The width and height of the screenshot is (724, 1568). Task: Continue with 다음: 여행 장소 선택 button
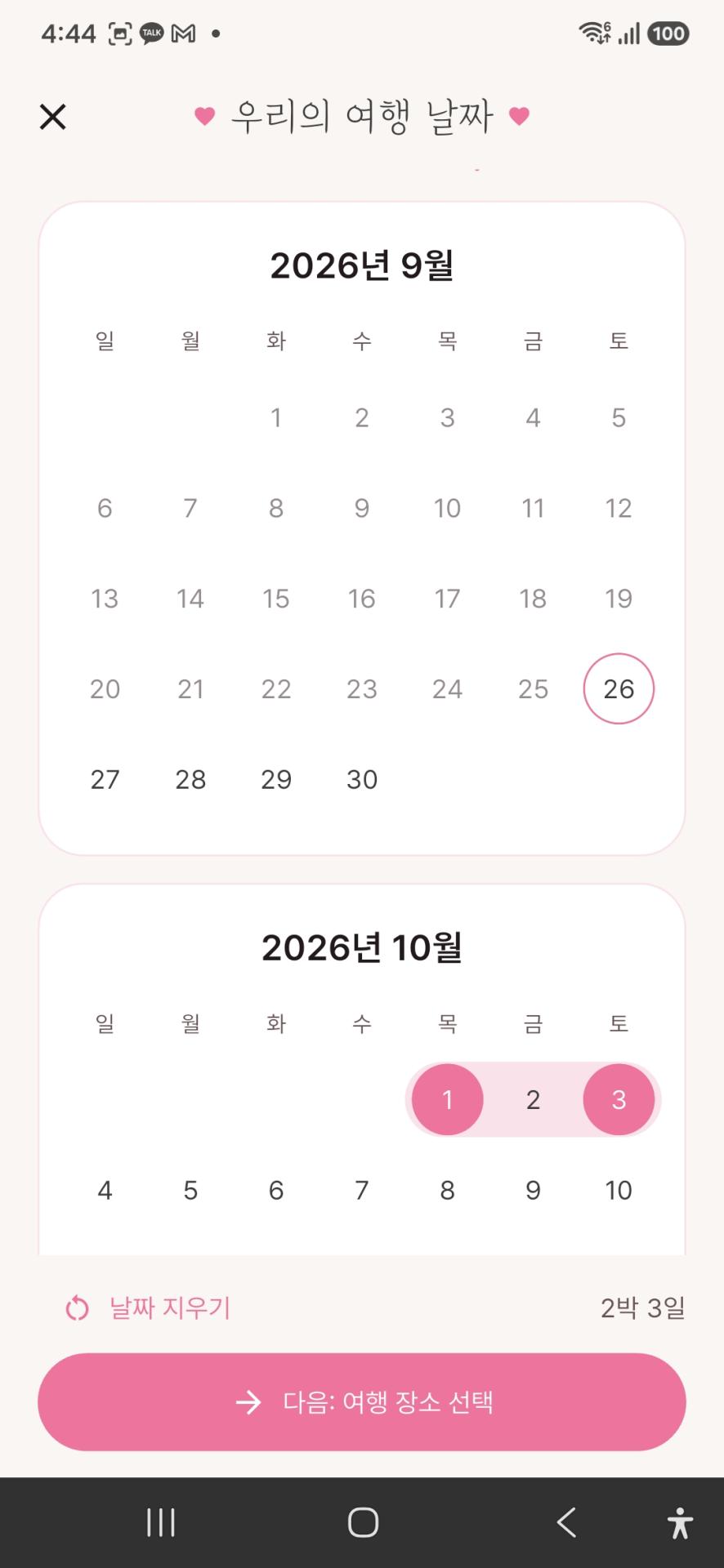point(362,1401)
